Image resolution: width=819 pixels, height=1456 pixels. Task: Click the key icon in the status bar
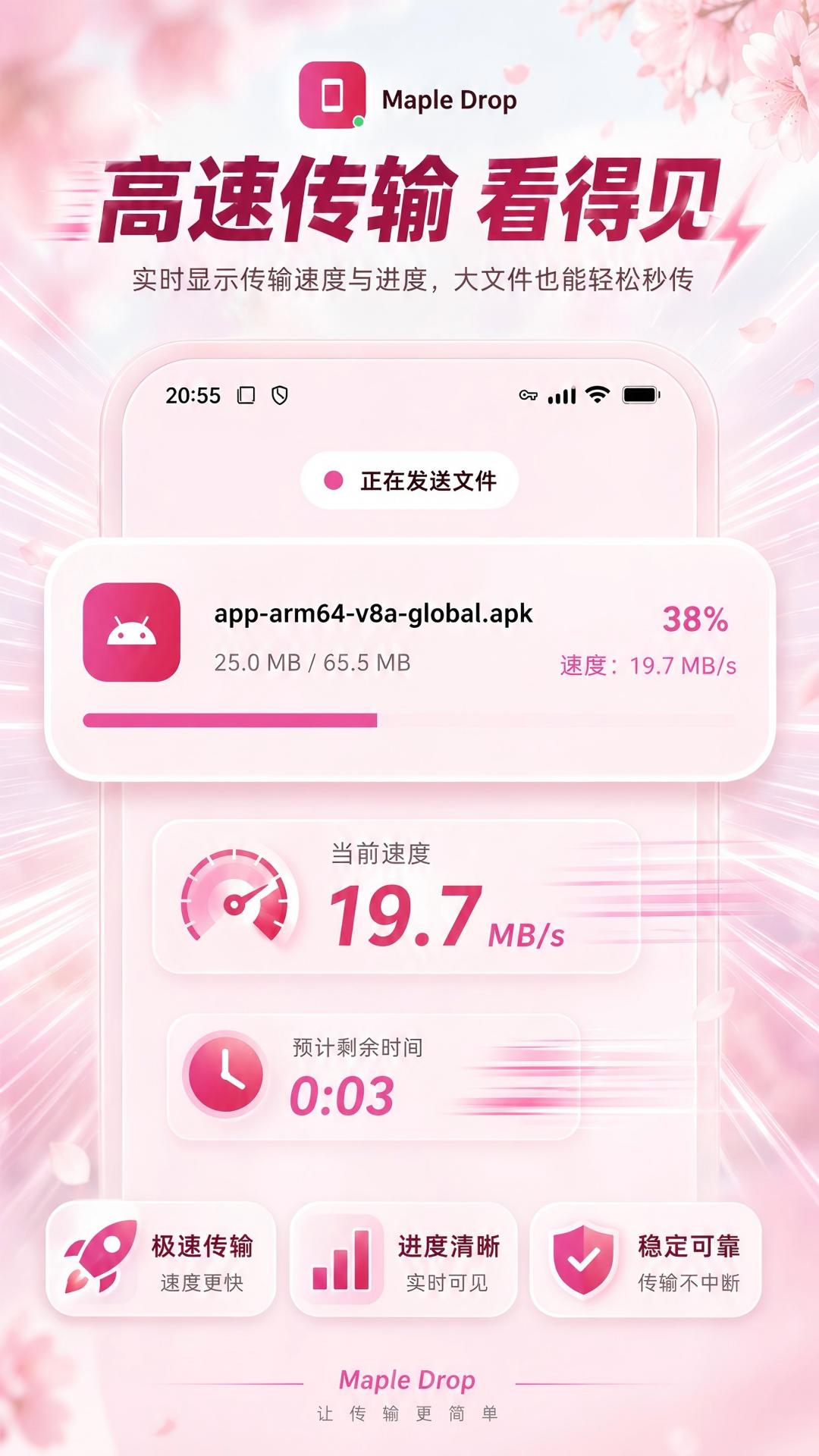(527, 395)
